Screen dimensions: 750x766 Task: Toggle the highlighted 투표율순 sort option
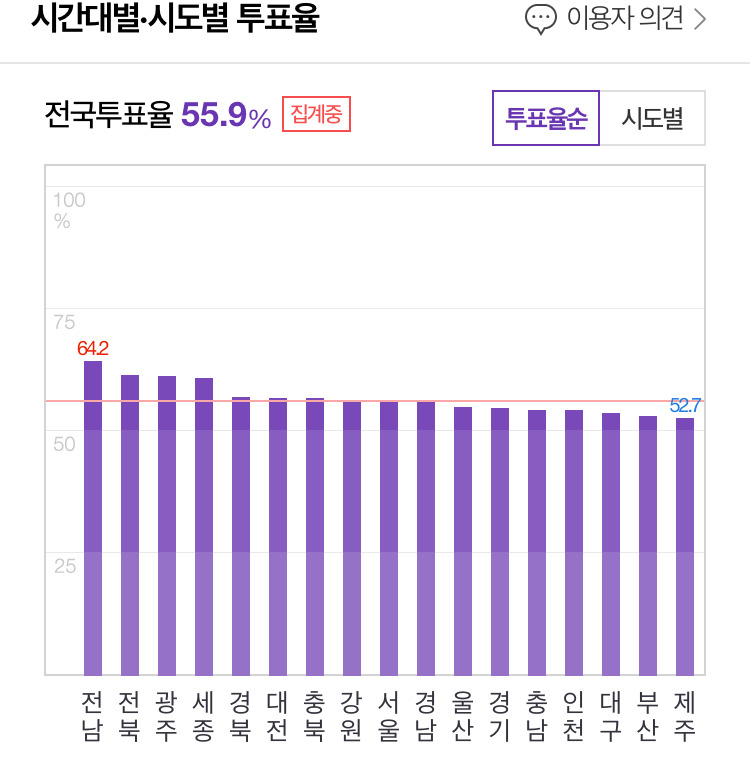[545, 117]
